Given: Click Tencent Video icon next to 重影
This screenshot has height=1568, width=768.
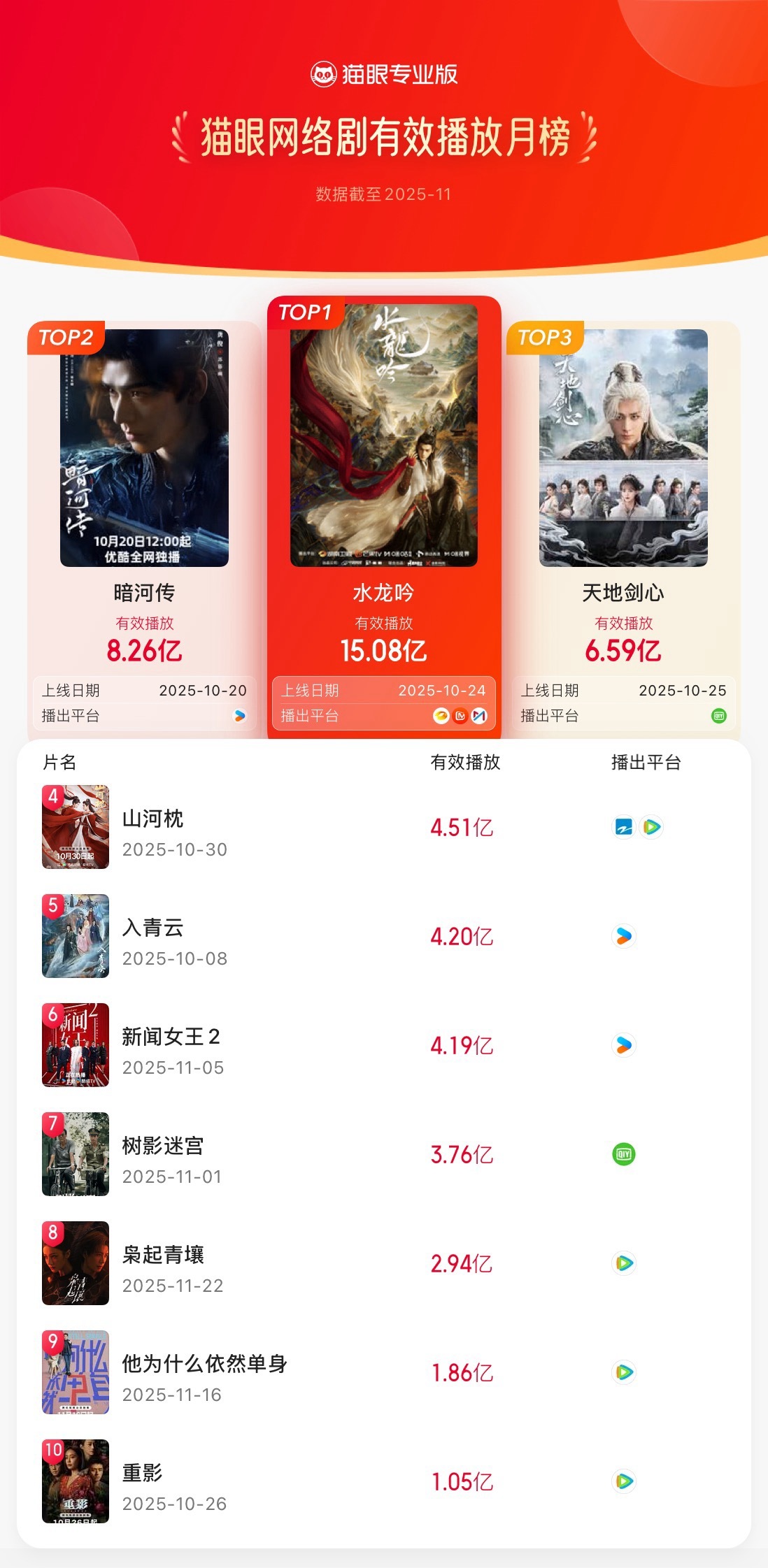Looking at the screenshot, I should (x=625, y=1481).
